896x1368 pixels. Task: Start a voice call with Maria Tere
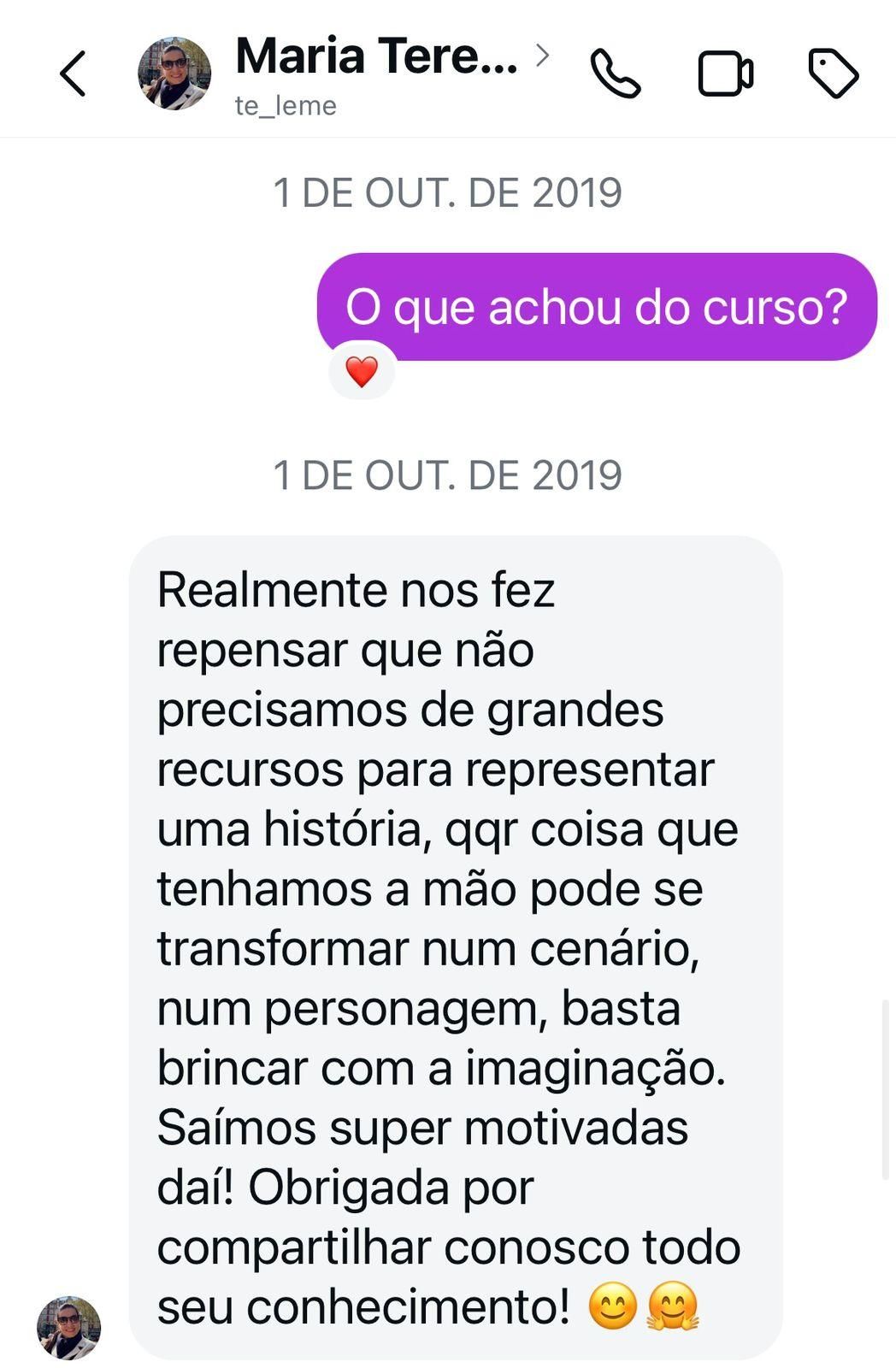pos(616,74)
